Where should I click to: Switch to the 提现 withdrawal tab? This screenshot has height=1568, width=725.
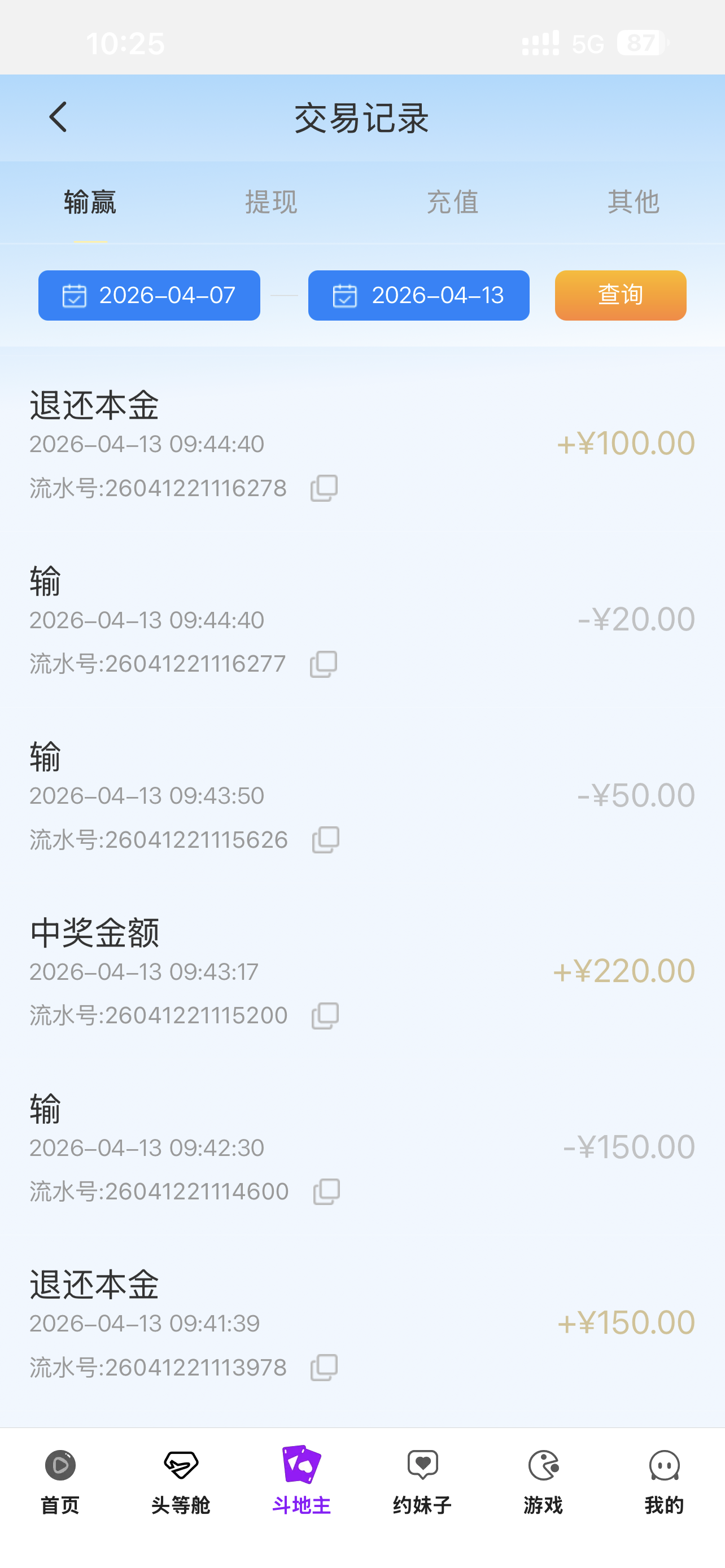tap(272, 203)
